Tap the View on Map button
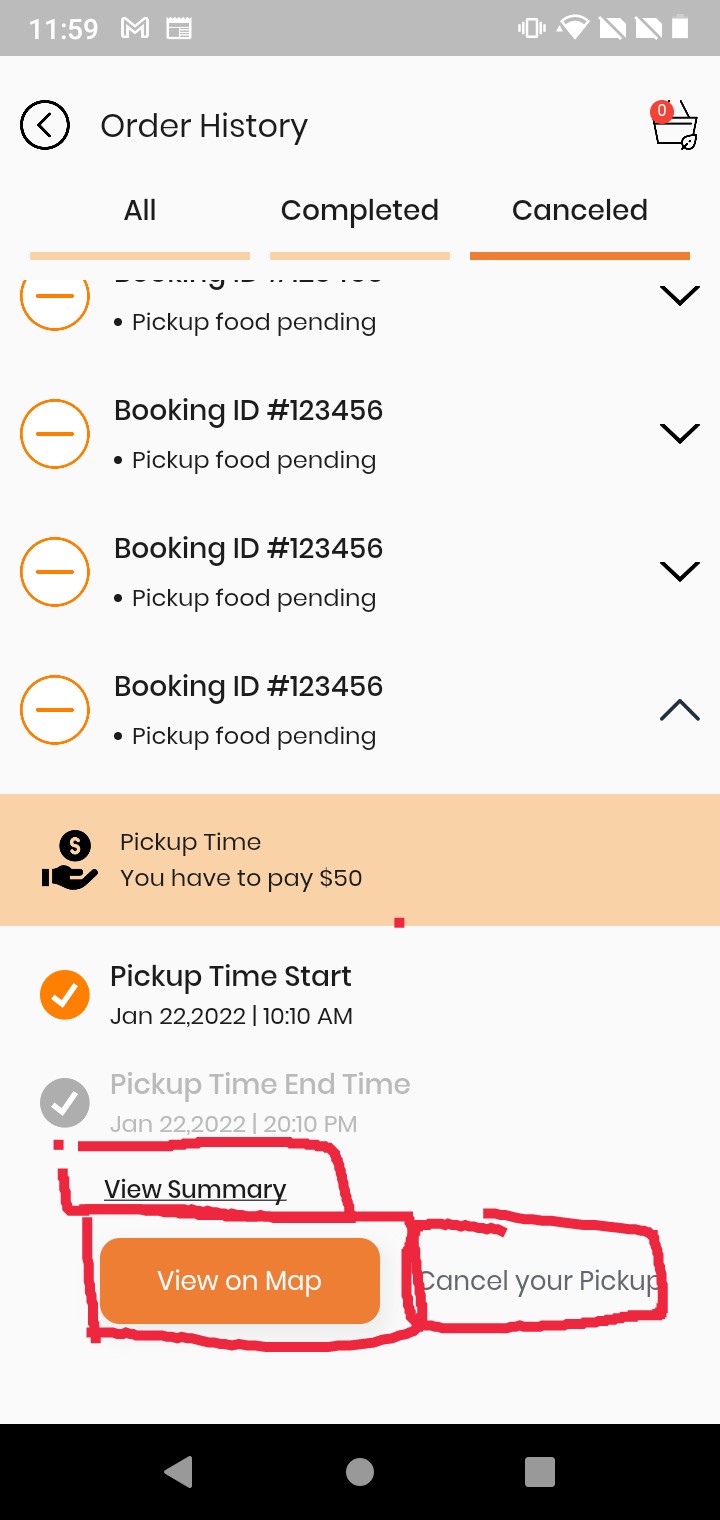720x1520 pixels. [240, 1281]
